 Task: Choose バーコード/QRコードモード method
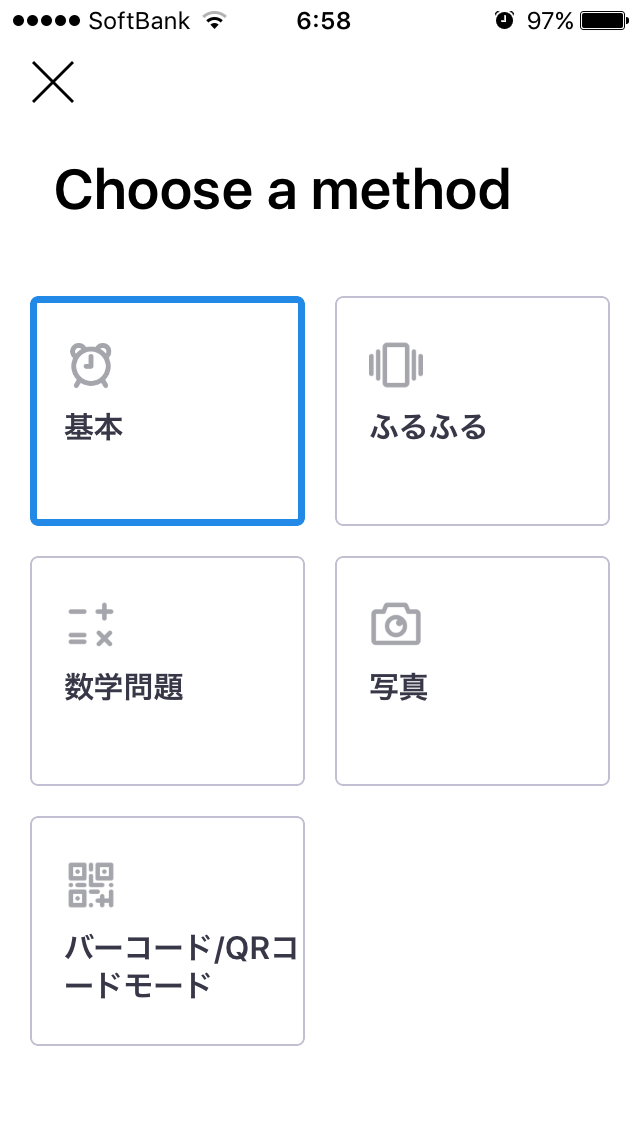167,931
